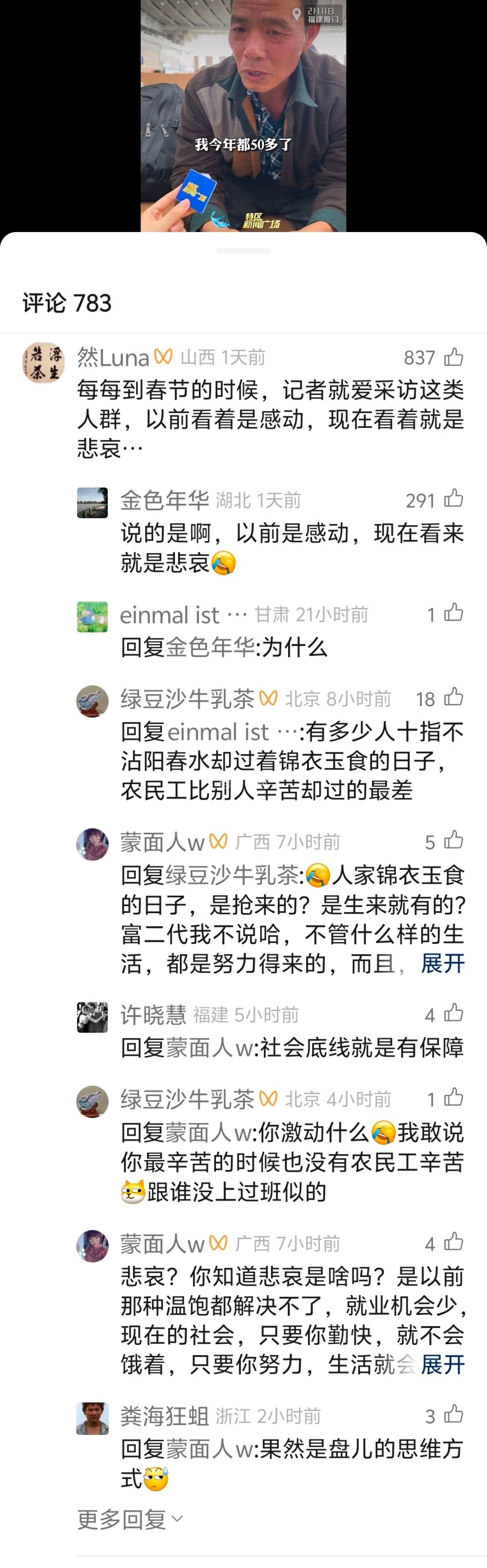Like 绿豆沙牛乳茶's reply posted 4小时前

pos(453,1098)
